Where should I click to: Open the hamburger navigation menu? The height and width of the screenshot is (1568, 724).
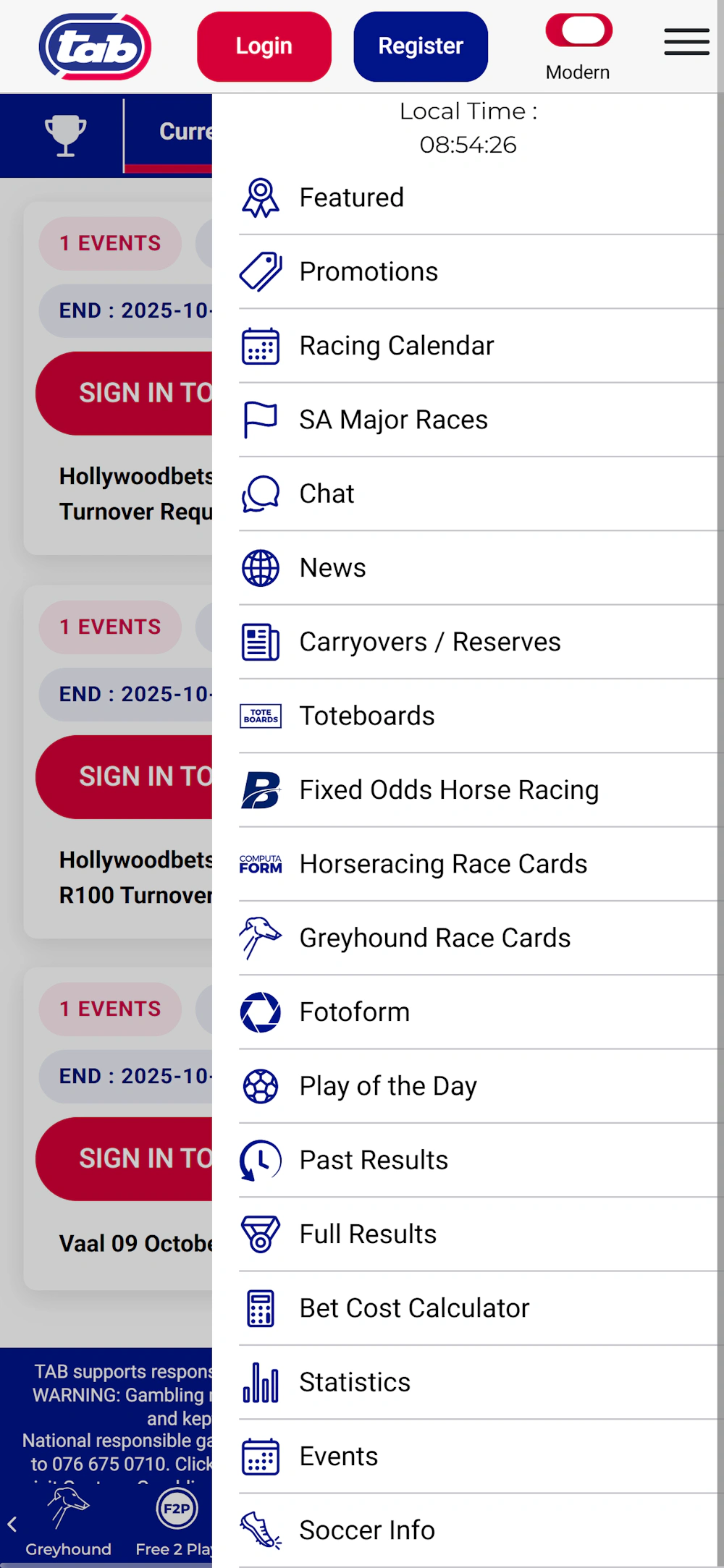pos(686,42)
